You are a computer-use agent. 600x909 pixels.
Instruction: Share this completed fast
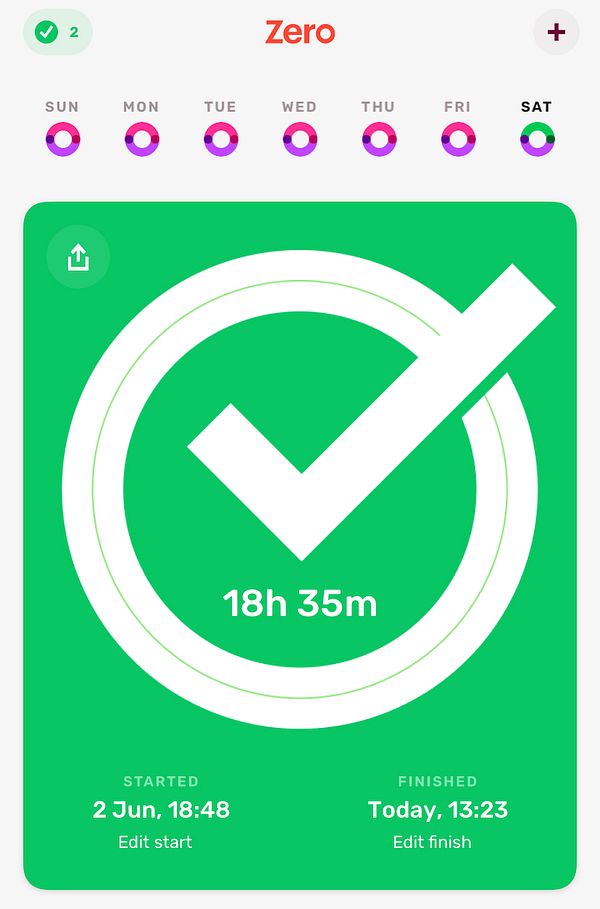pyautogui.click(x=78, y=258)
